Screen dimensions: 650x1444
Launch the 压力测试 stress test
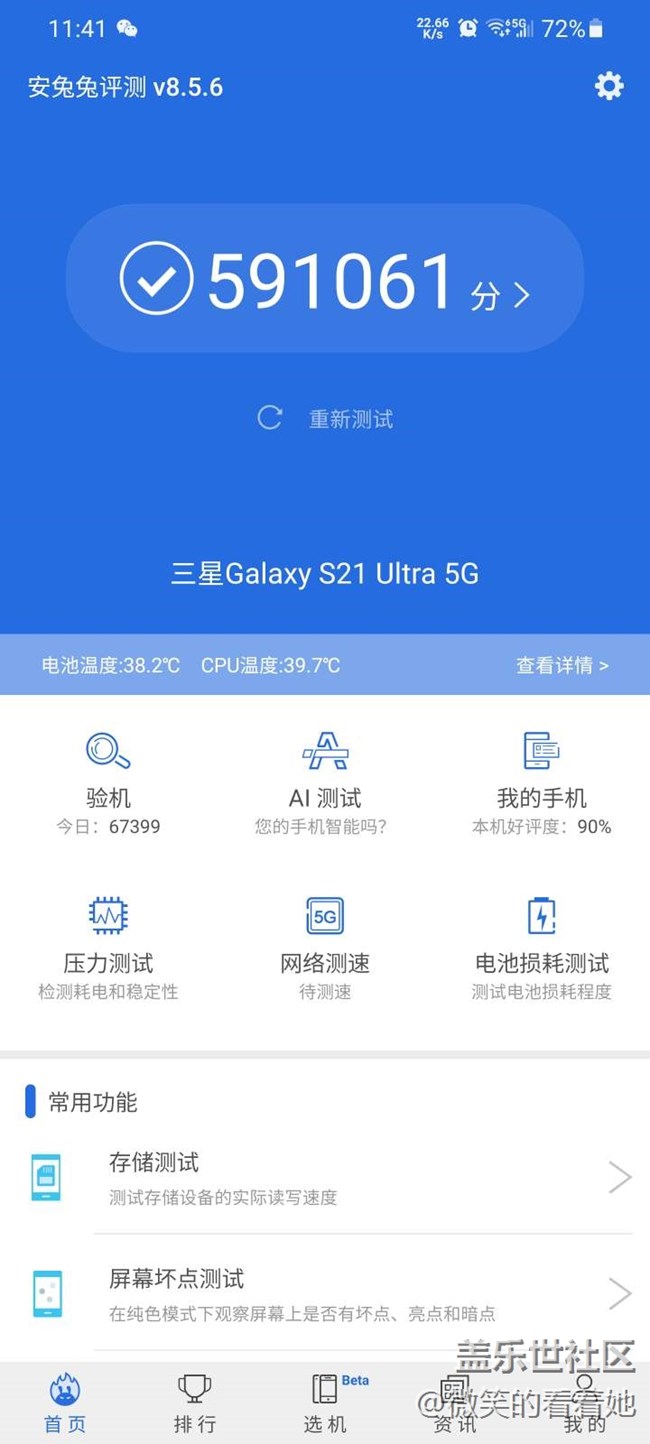(x=108, y=948)
